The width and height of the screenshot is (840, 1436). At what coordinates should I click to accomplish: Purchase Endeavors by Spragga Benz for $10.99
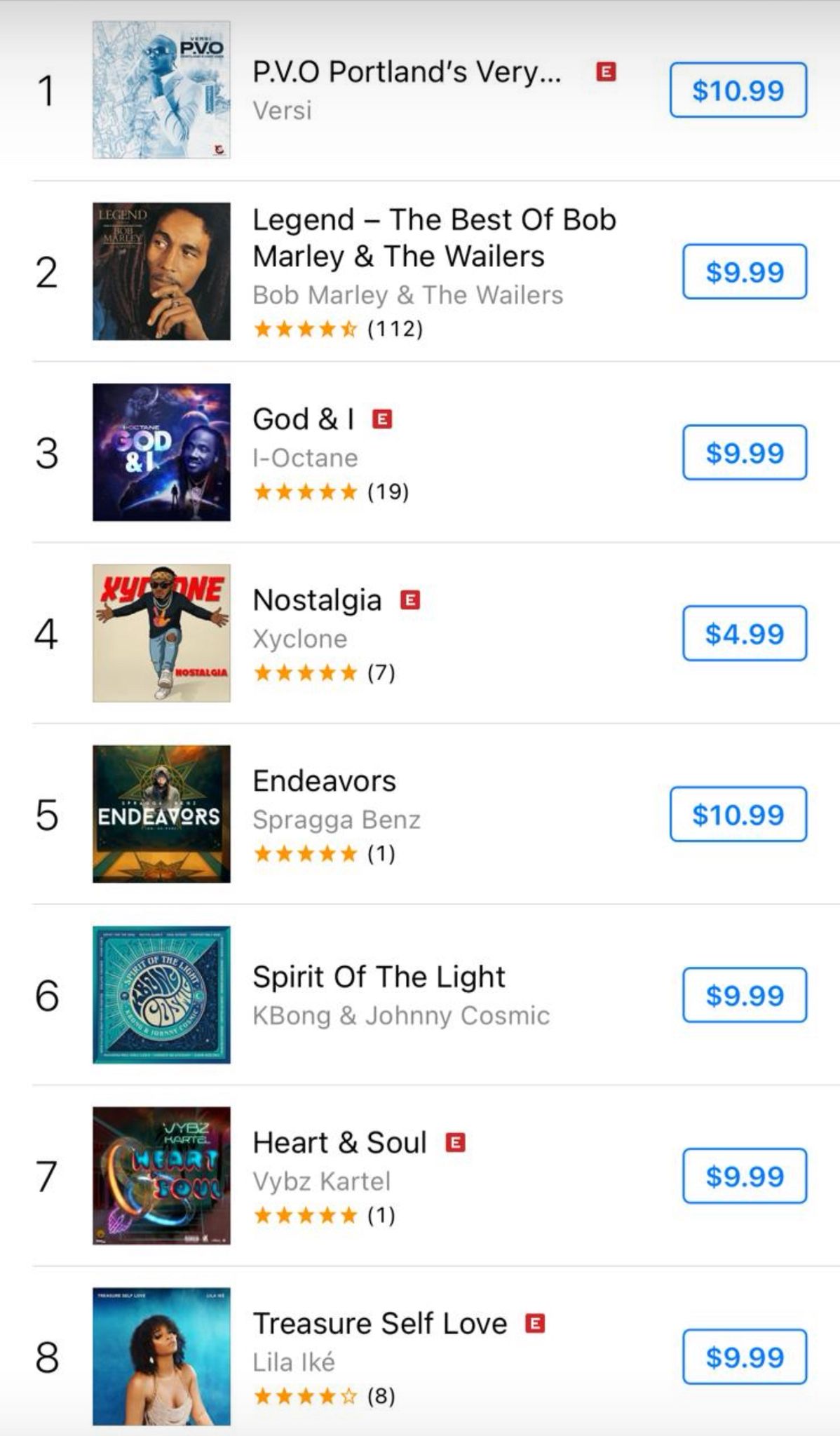[738, 814]
